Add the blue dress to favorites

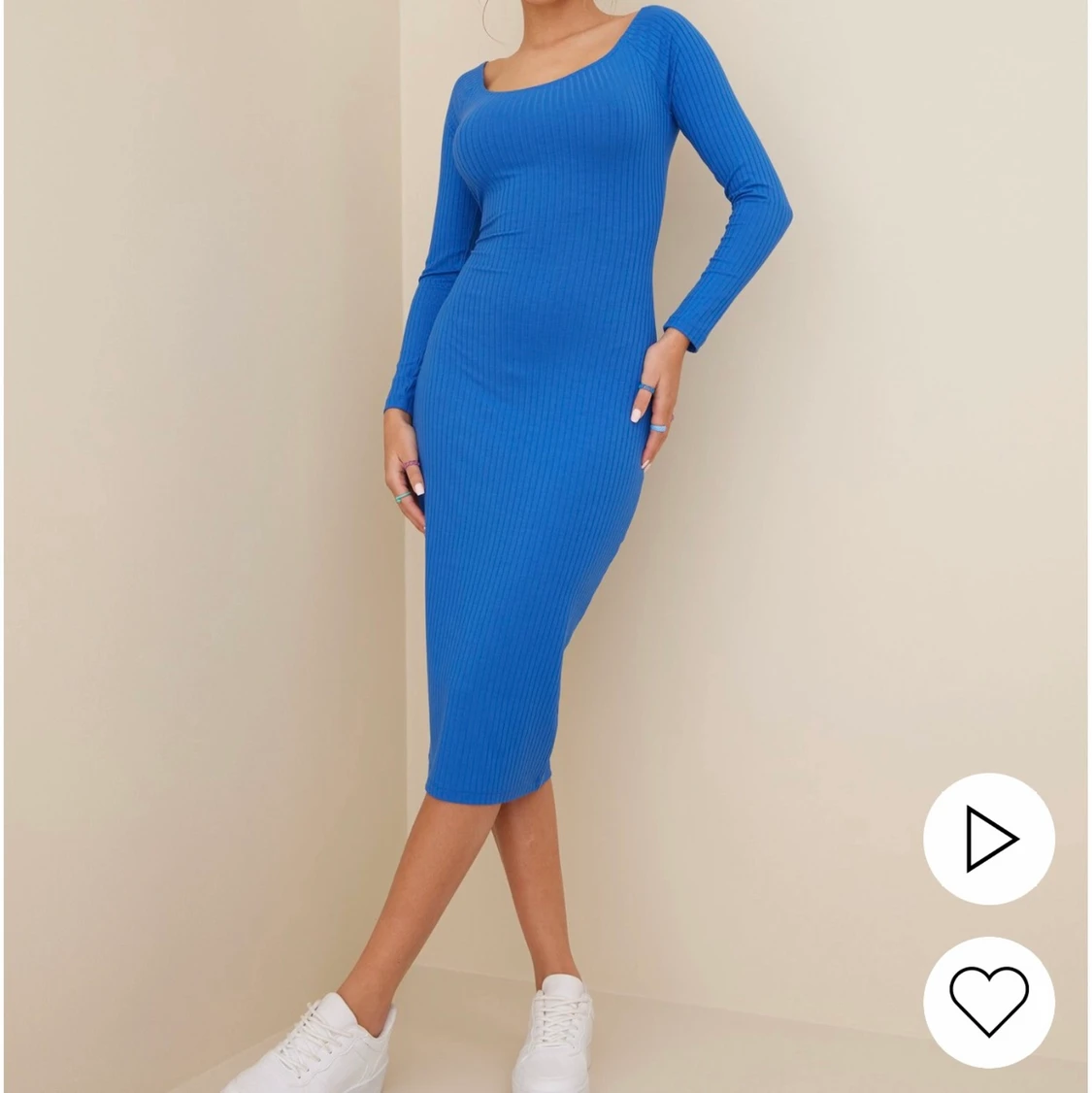(x=988, y=1001)
